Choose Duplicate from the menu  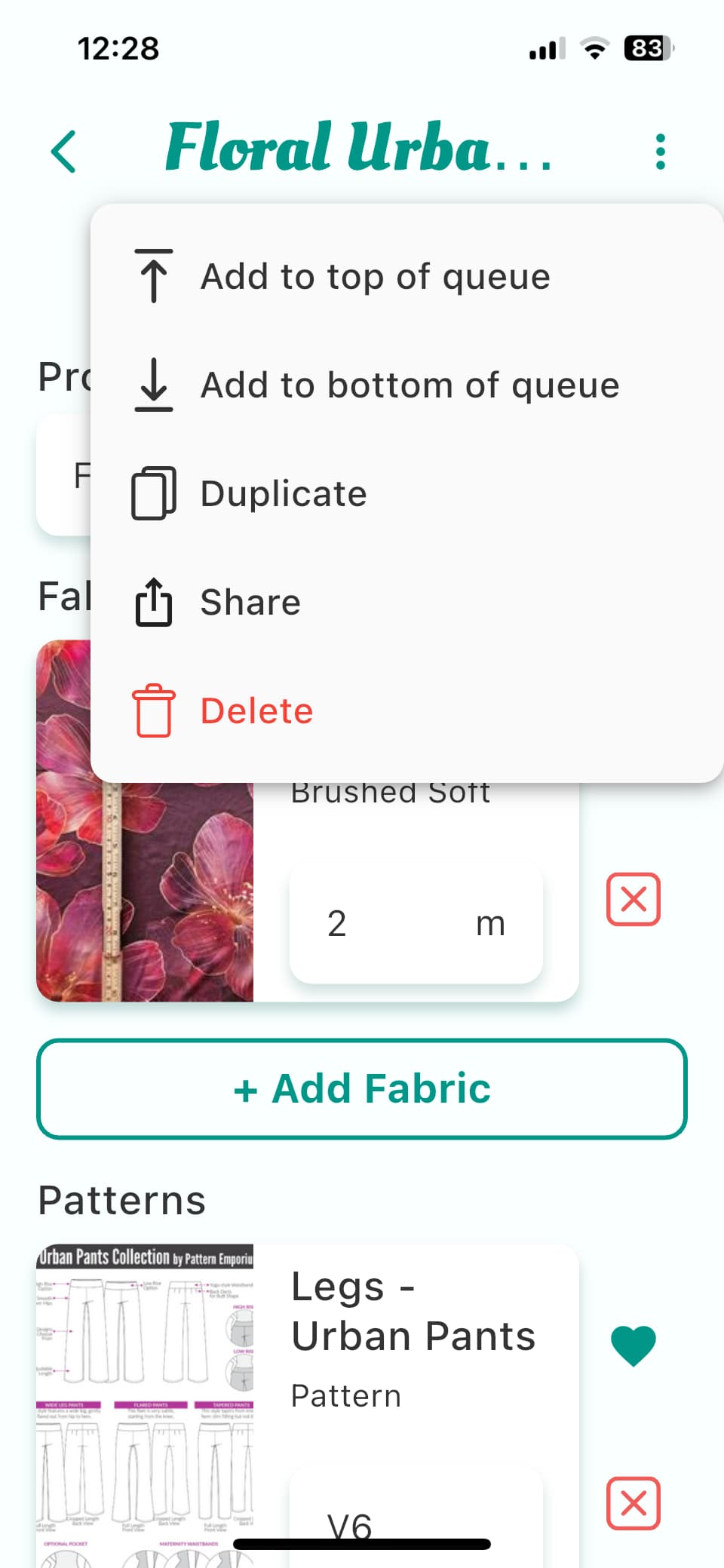tap(284, 494)
